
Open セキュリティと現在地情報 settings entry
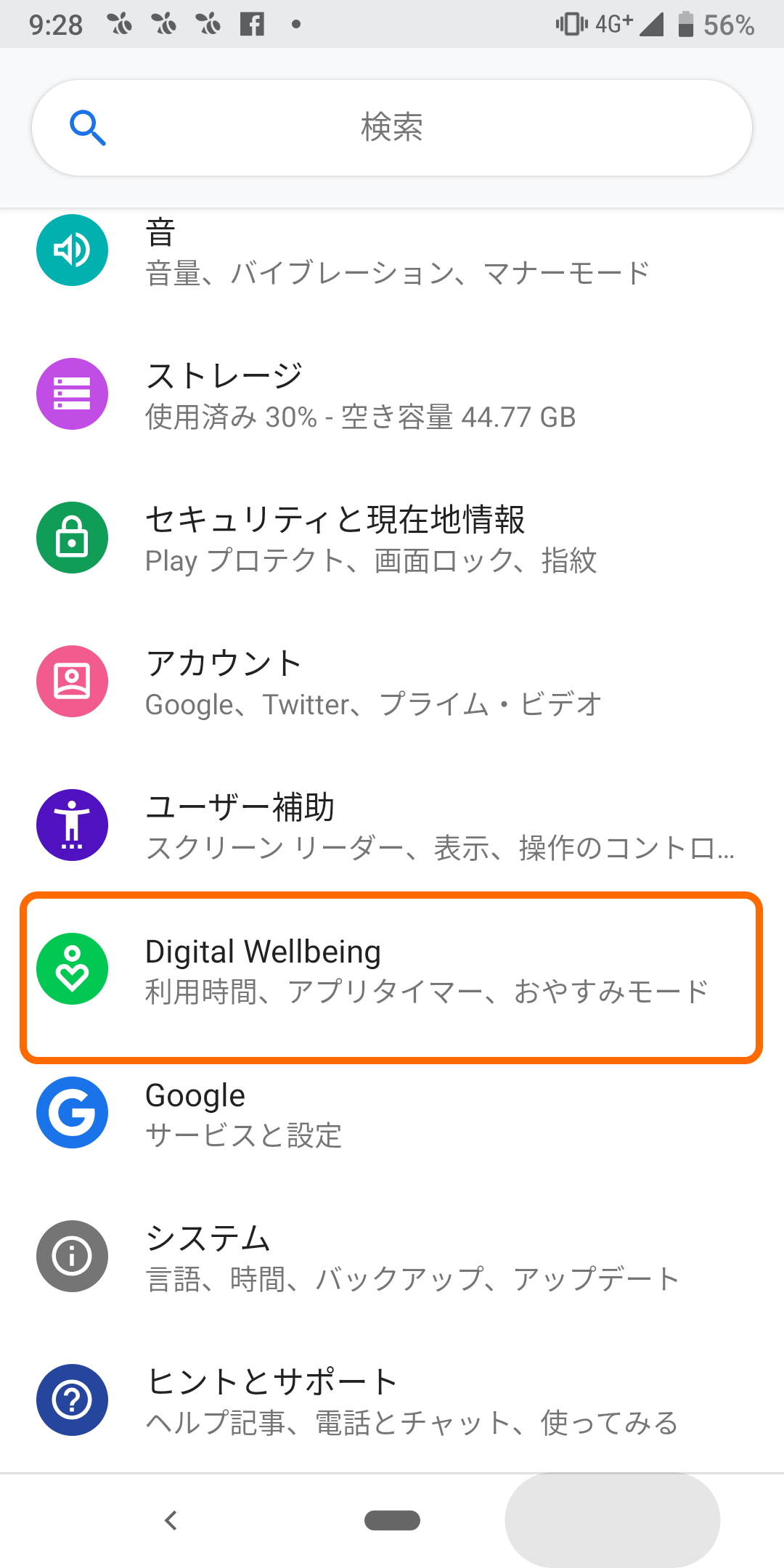pyautogui.click(x=392, y=538)
